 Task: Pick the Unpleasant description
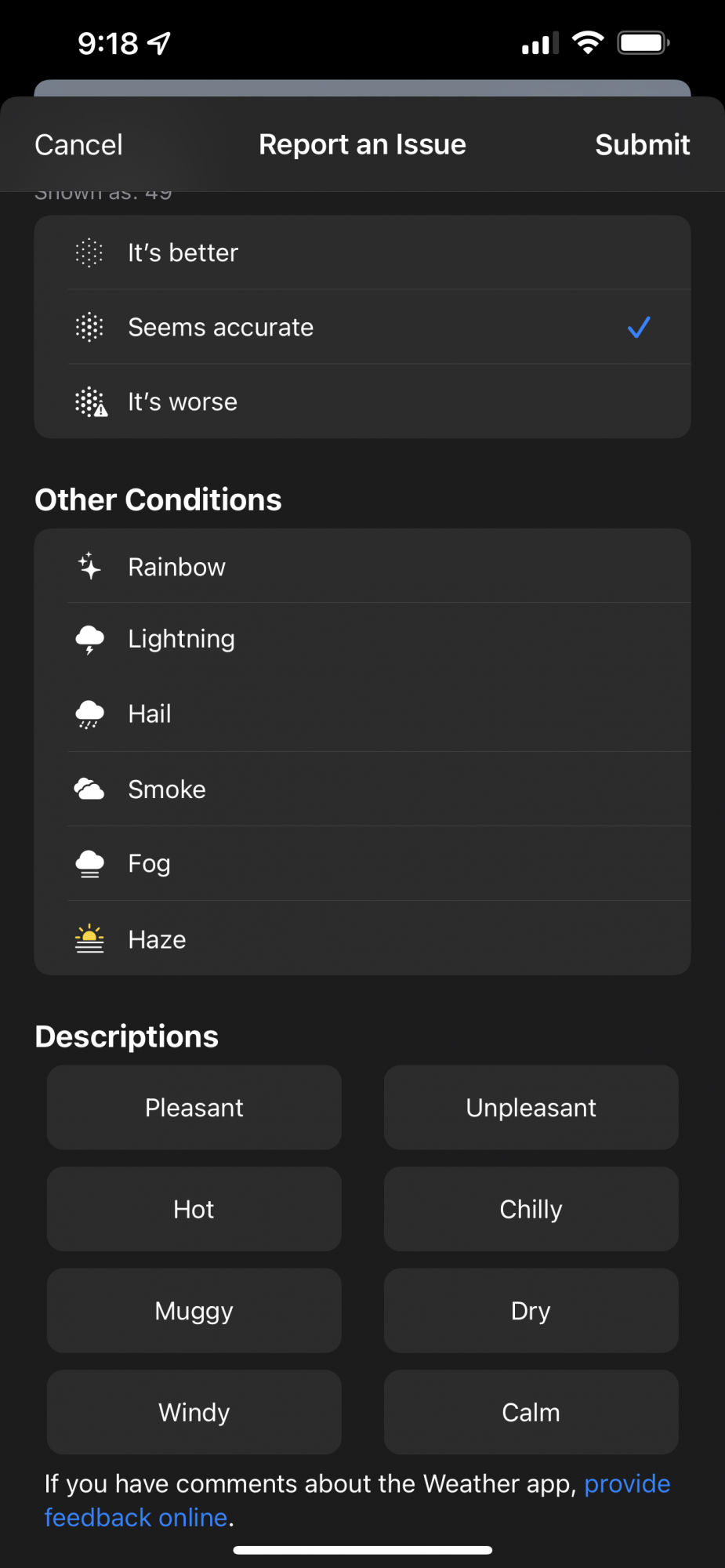tap(531, 1107)
